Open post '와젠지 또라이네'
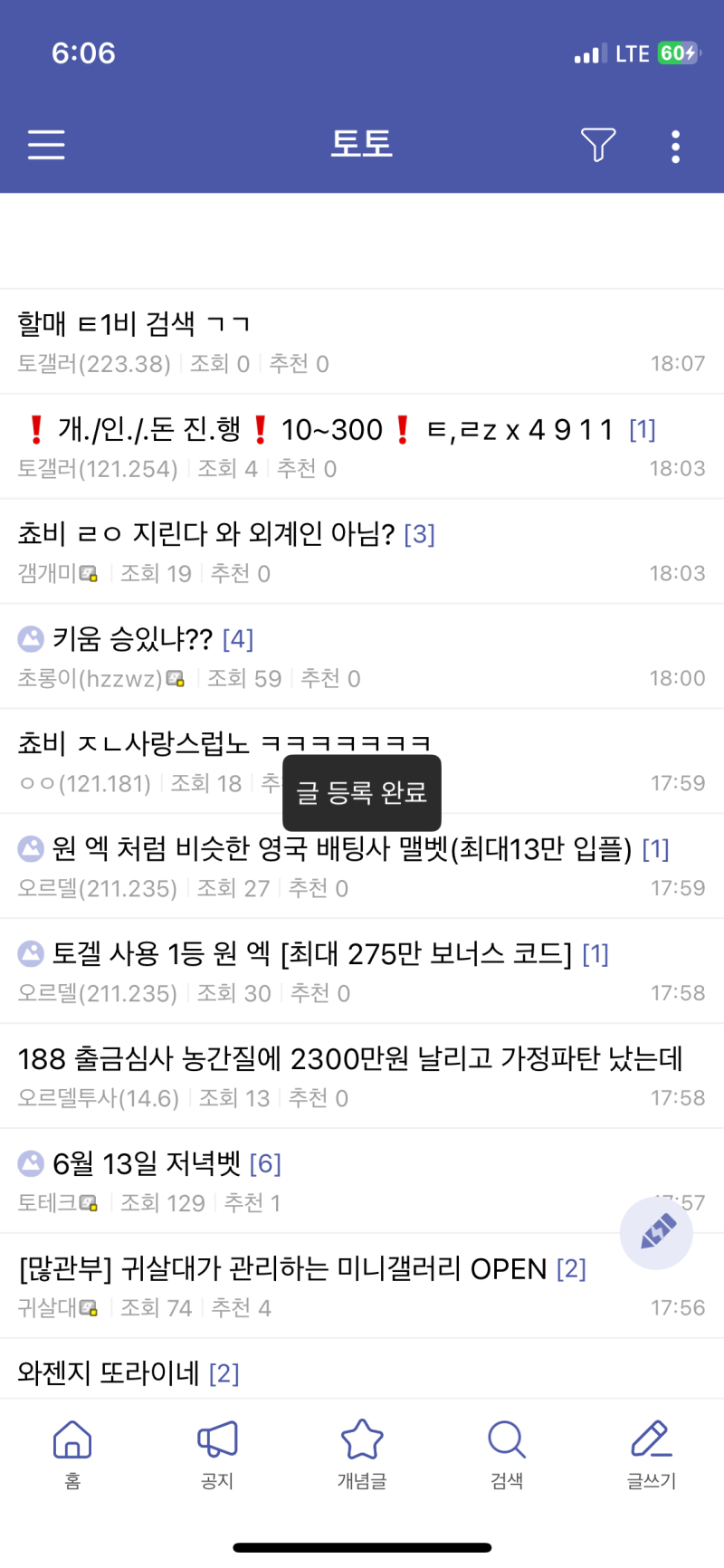Viewport: 724px width, 1568px height. click(109, 1373)
